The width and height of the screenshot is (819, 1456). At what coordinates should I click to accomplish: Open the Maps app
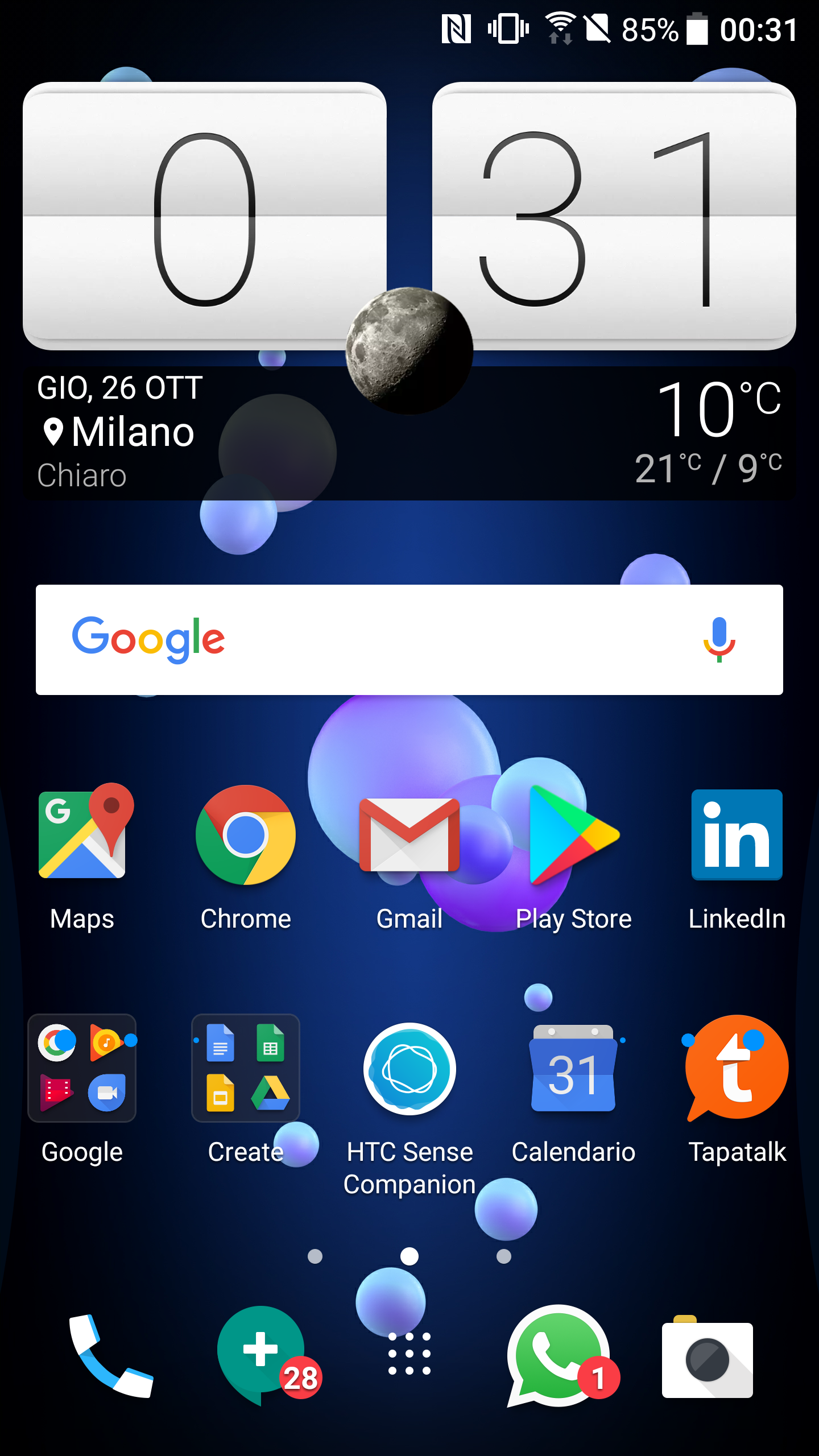(82, 833)
